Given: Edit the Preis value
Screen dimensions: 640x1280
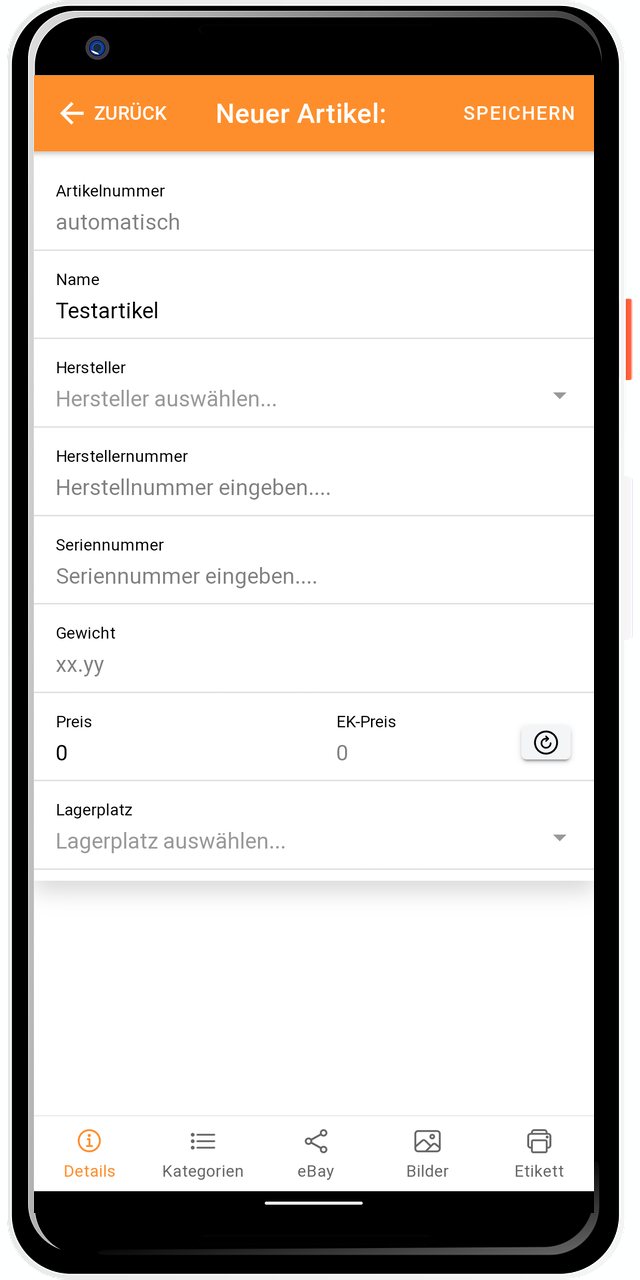Looking at the screenshot, I should (x=180, y=753).
